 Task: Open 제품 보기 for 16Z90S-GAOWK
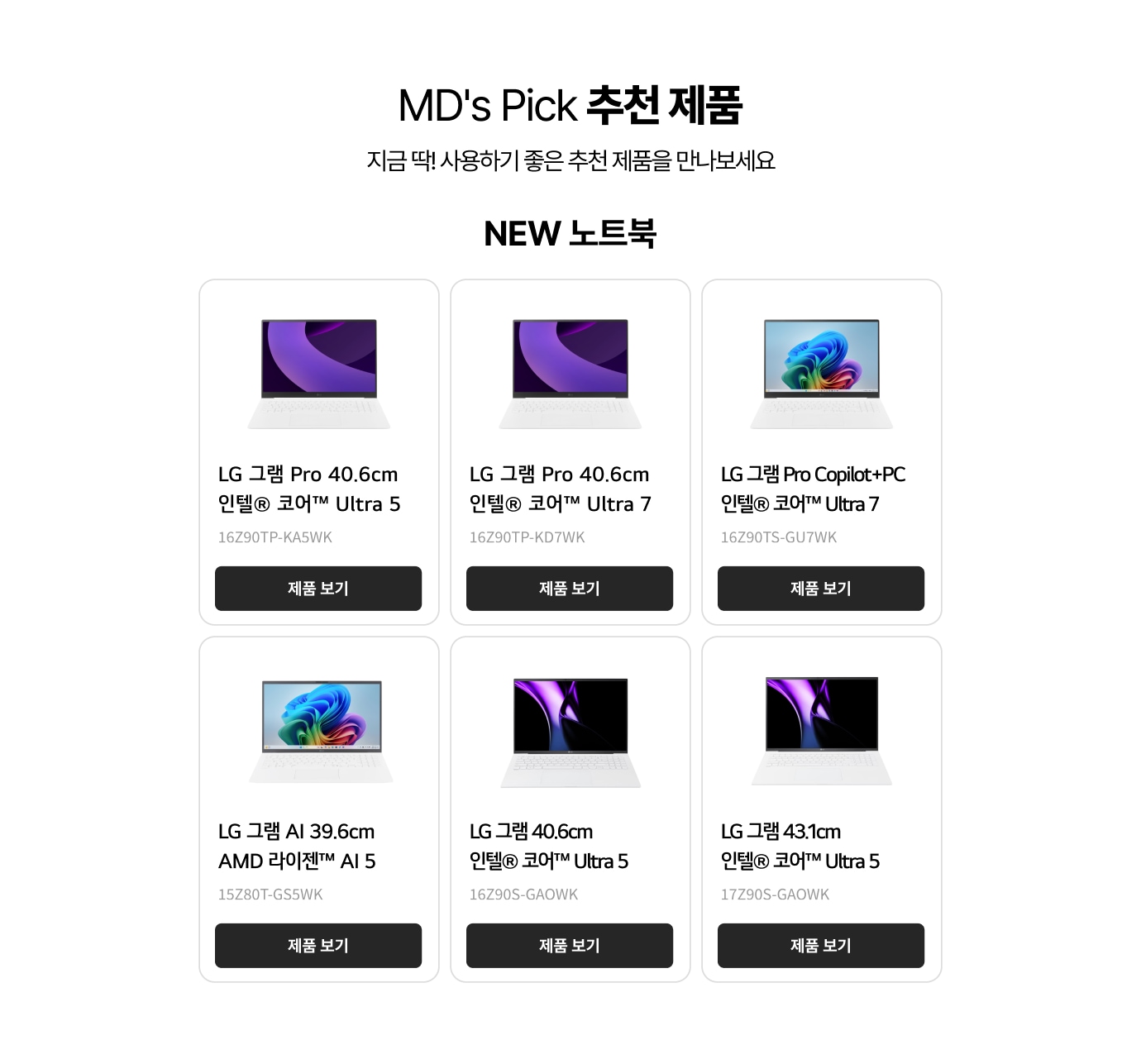(570, 946)
